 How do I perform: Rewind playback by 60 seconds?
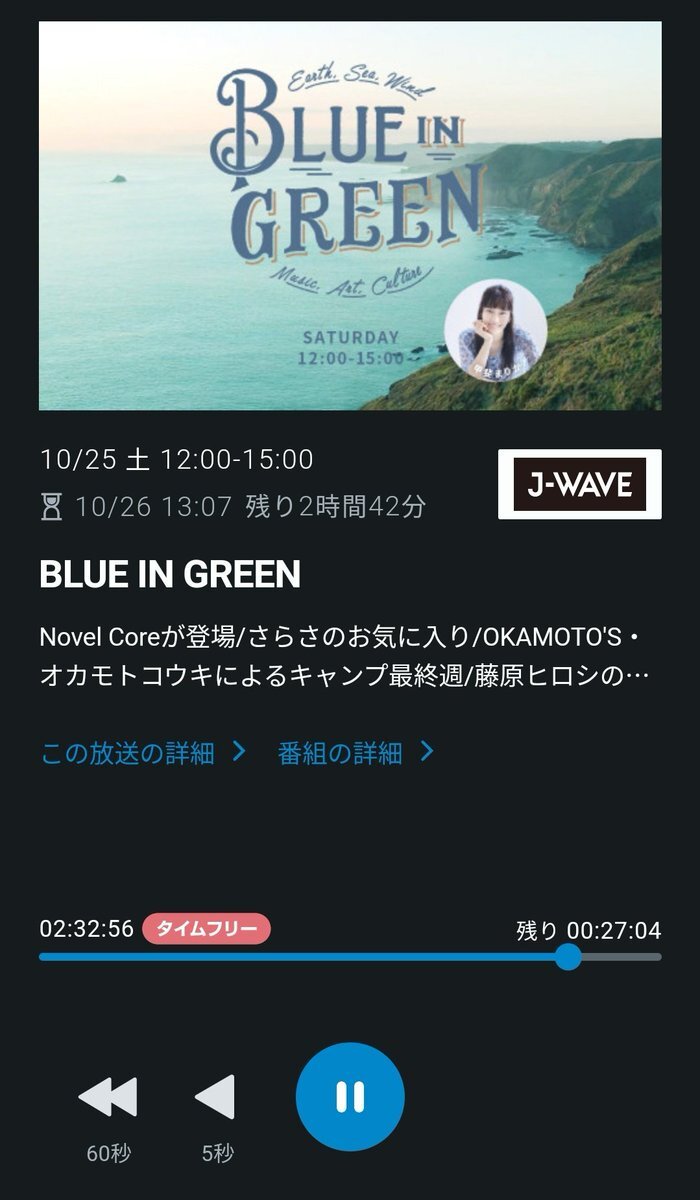(108, 1098)
